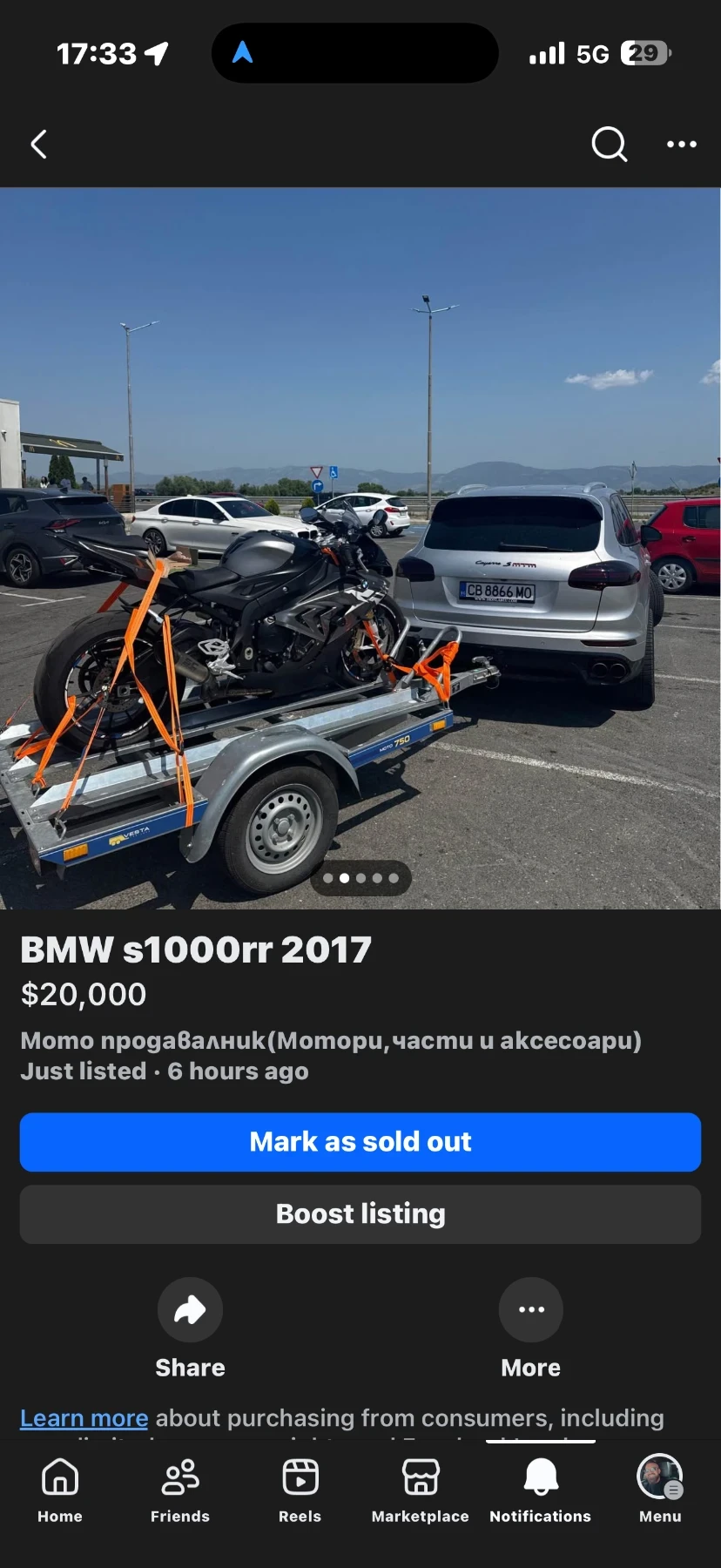Select the second carousel dot
Image resolution: width=721 pixels, height=1568 pixels.
(344, 879)
